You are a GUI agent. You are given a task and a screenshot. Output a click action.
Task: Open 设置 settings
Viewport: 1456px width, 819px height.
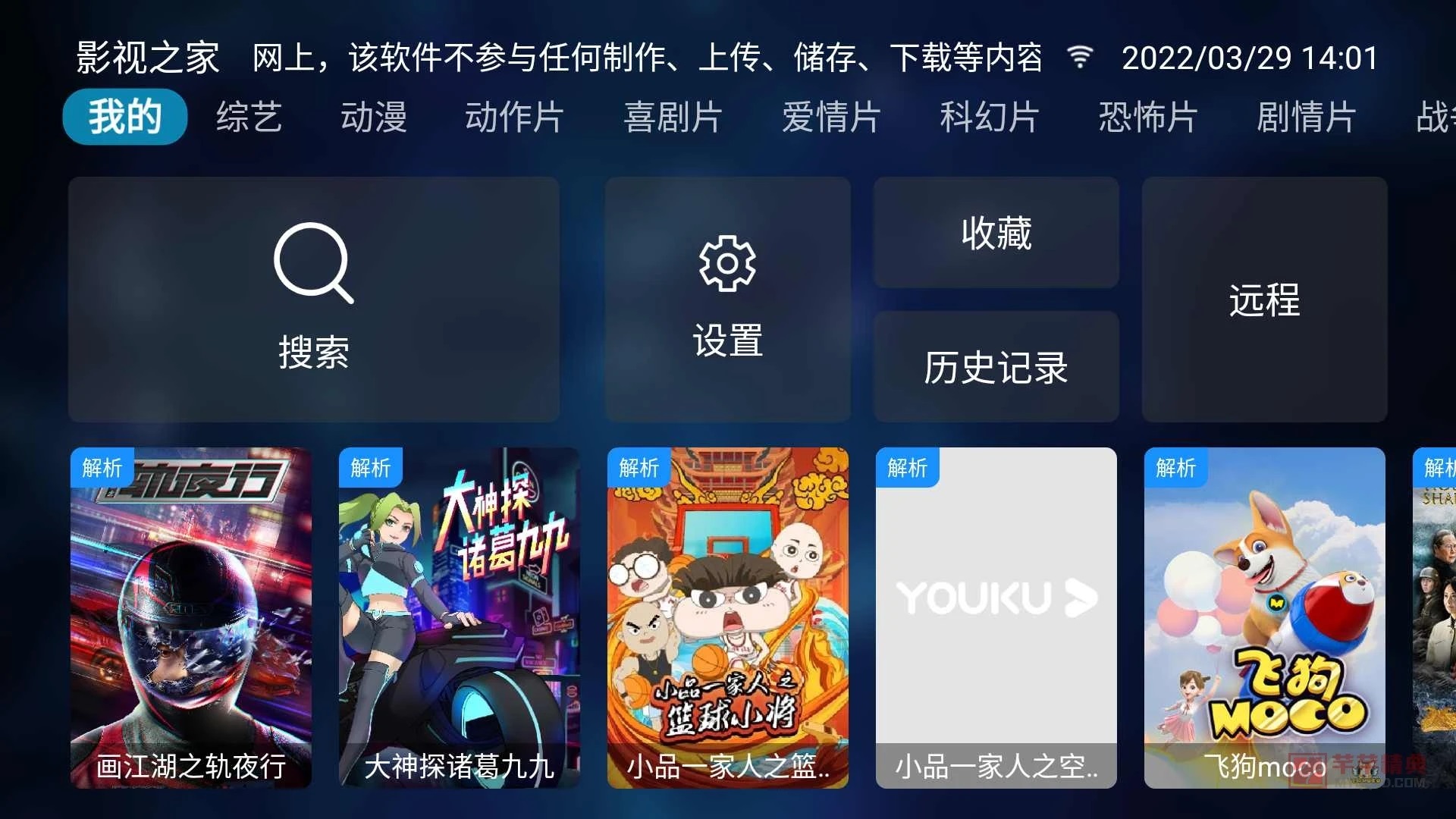point(727,299)
